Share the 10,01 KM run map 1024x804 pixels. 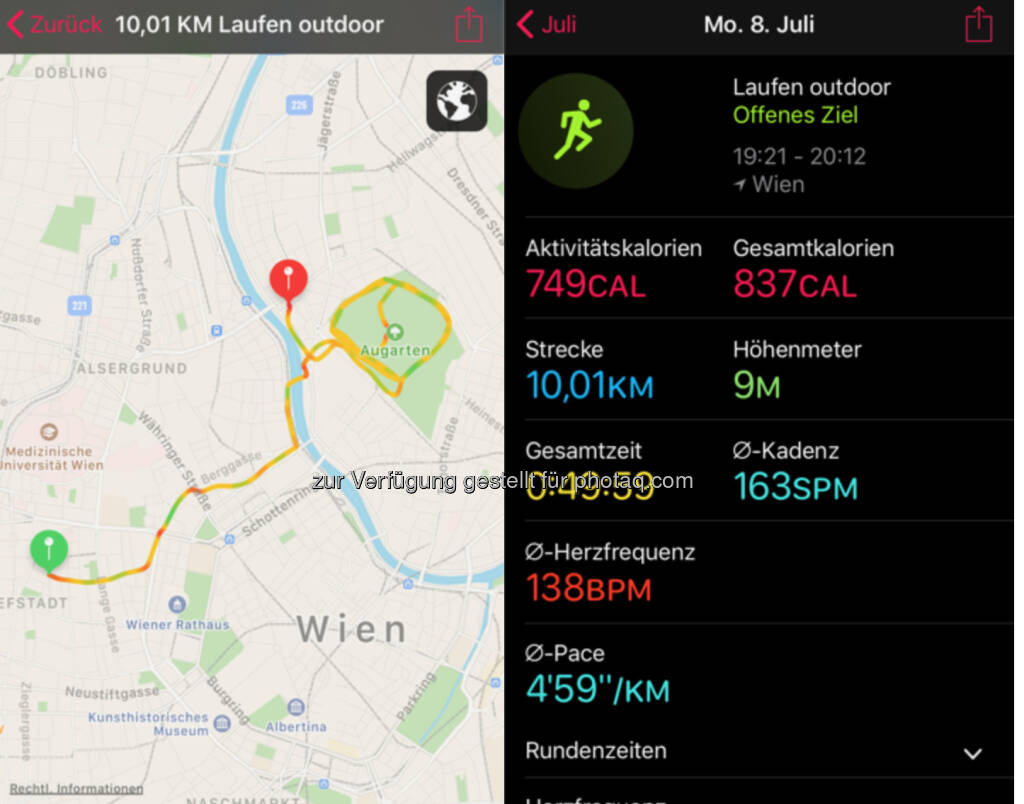pyautogui.click(x=469, y=25)
